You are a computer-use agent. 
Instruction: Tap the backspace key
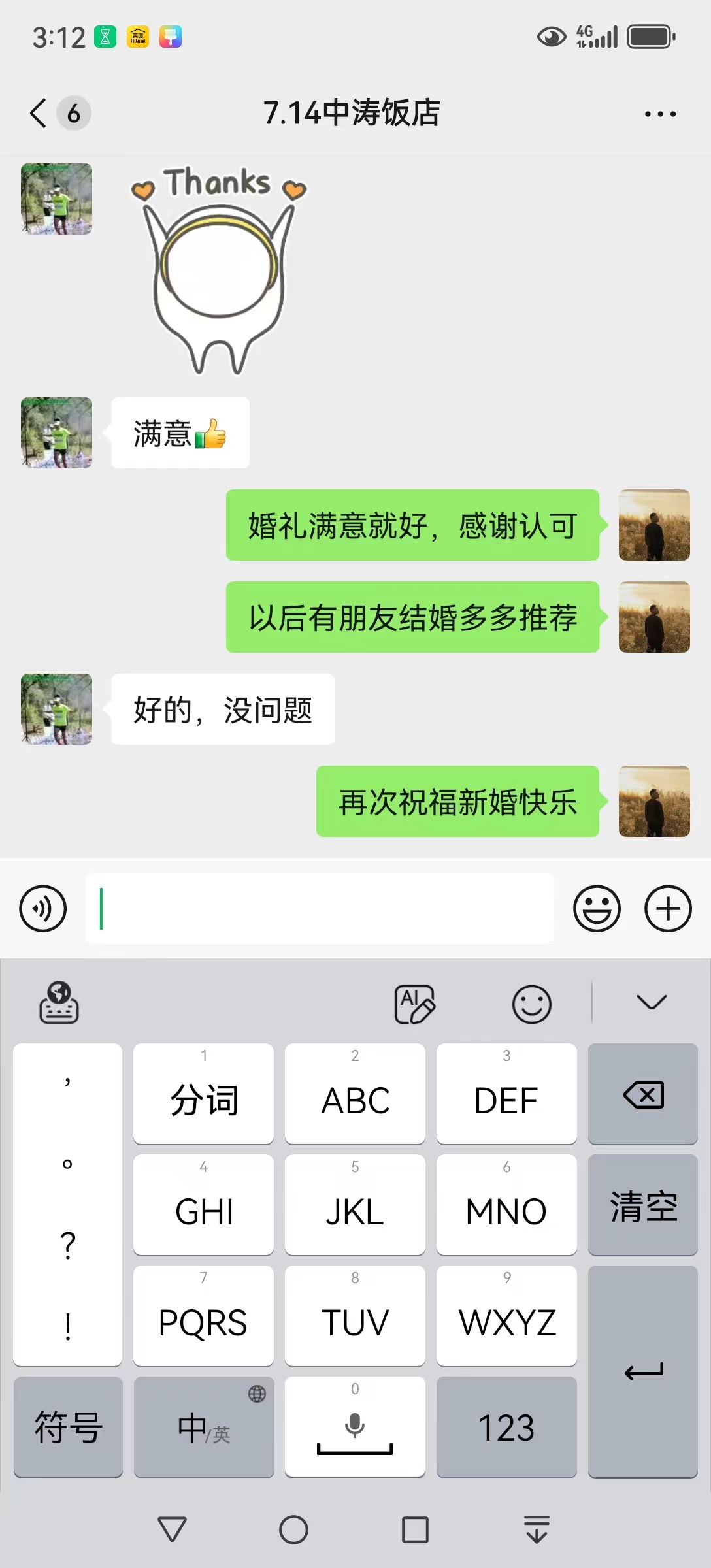(643, 1094)
